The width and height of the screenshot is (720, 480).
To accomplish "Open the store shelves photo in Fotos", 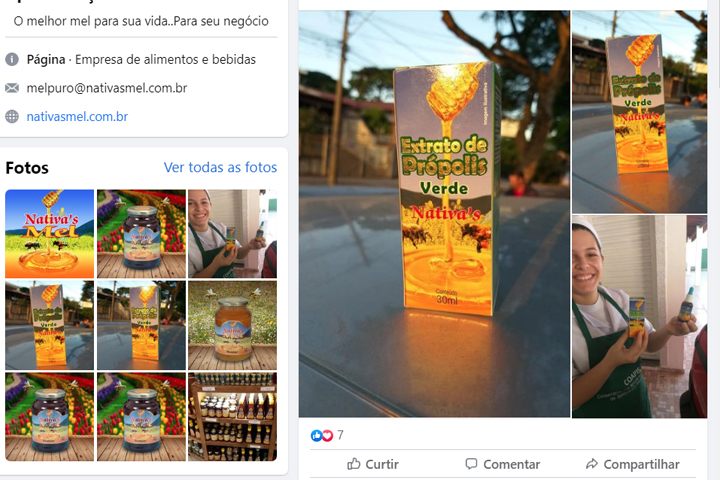I will point(232,417).
